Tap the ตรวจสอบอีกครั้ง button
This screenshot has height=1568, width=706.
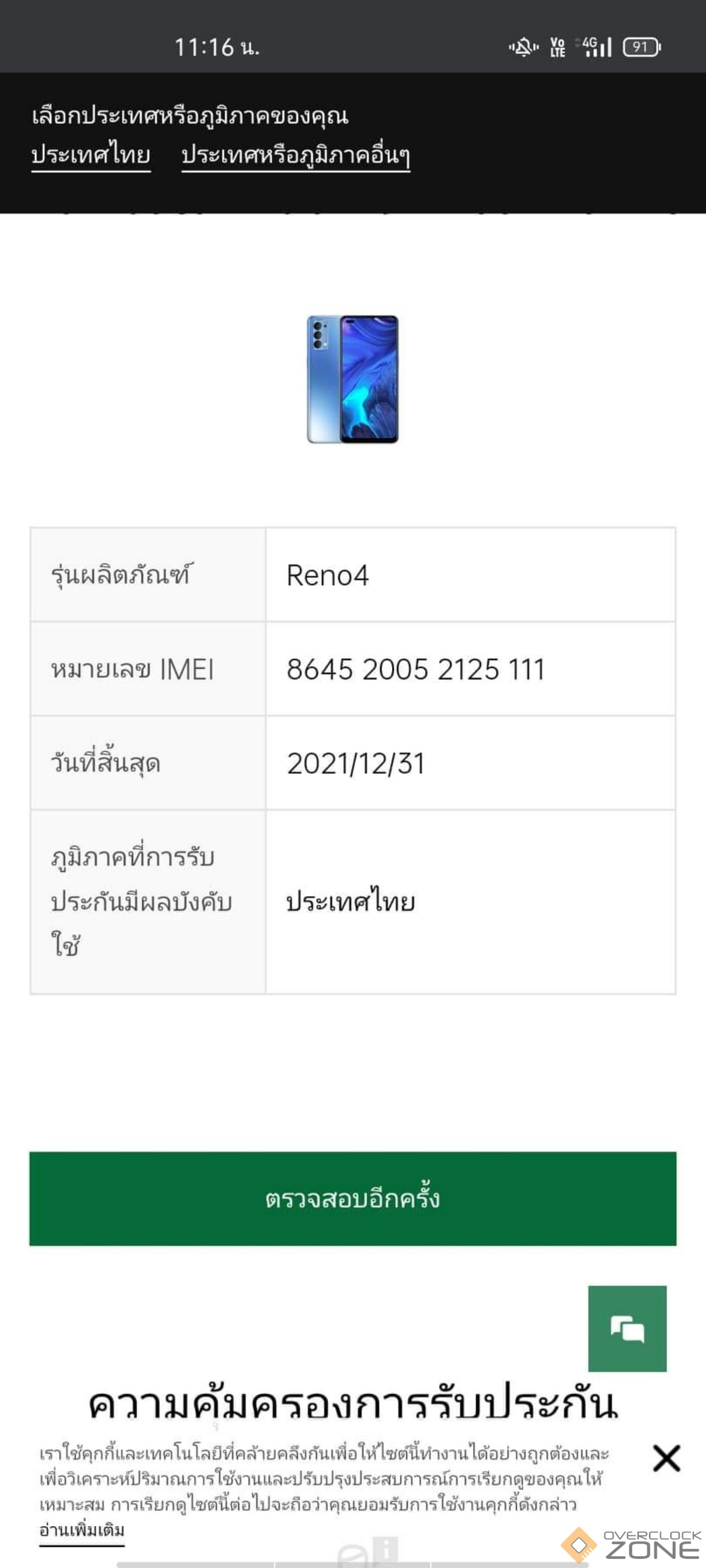click(x=353, y=1198)
